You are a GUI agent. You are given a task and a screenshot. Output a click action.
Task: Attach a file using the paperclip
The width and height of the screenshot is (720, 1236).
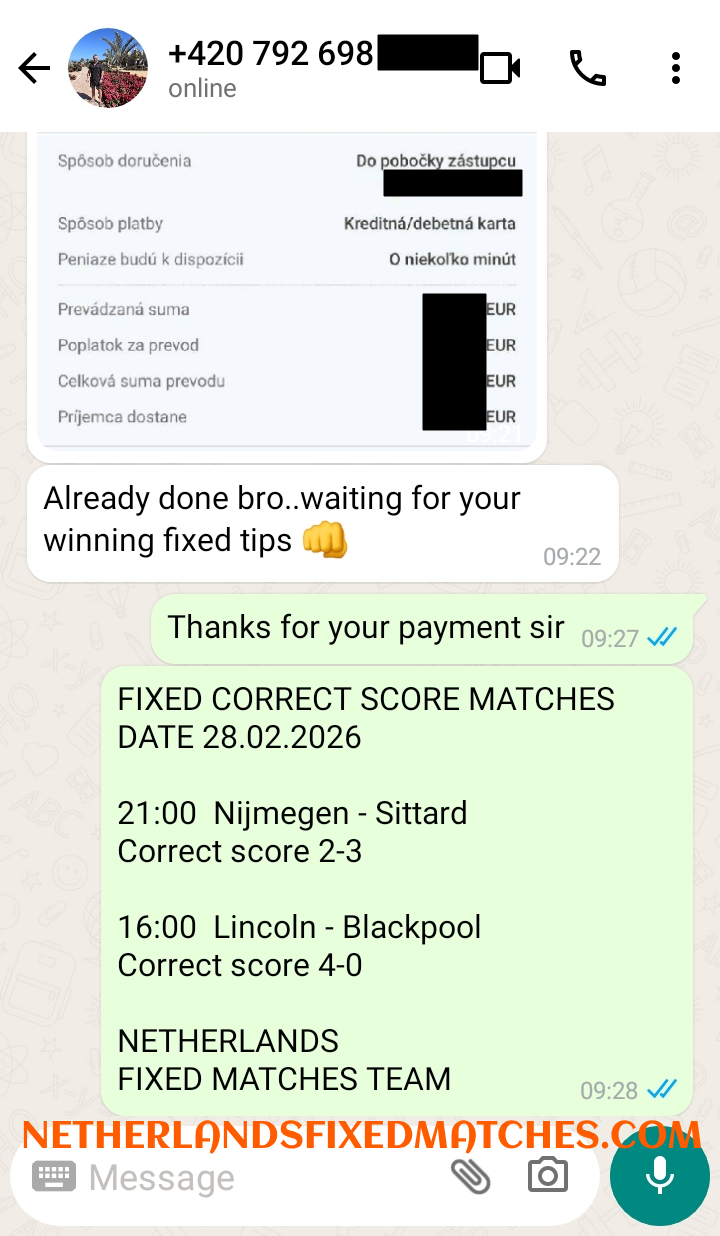471,1176
